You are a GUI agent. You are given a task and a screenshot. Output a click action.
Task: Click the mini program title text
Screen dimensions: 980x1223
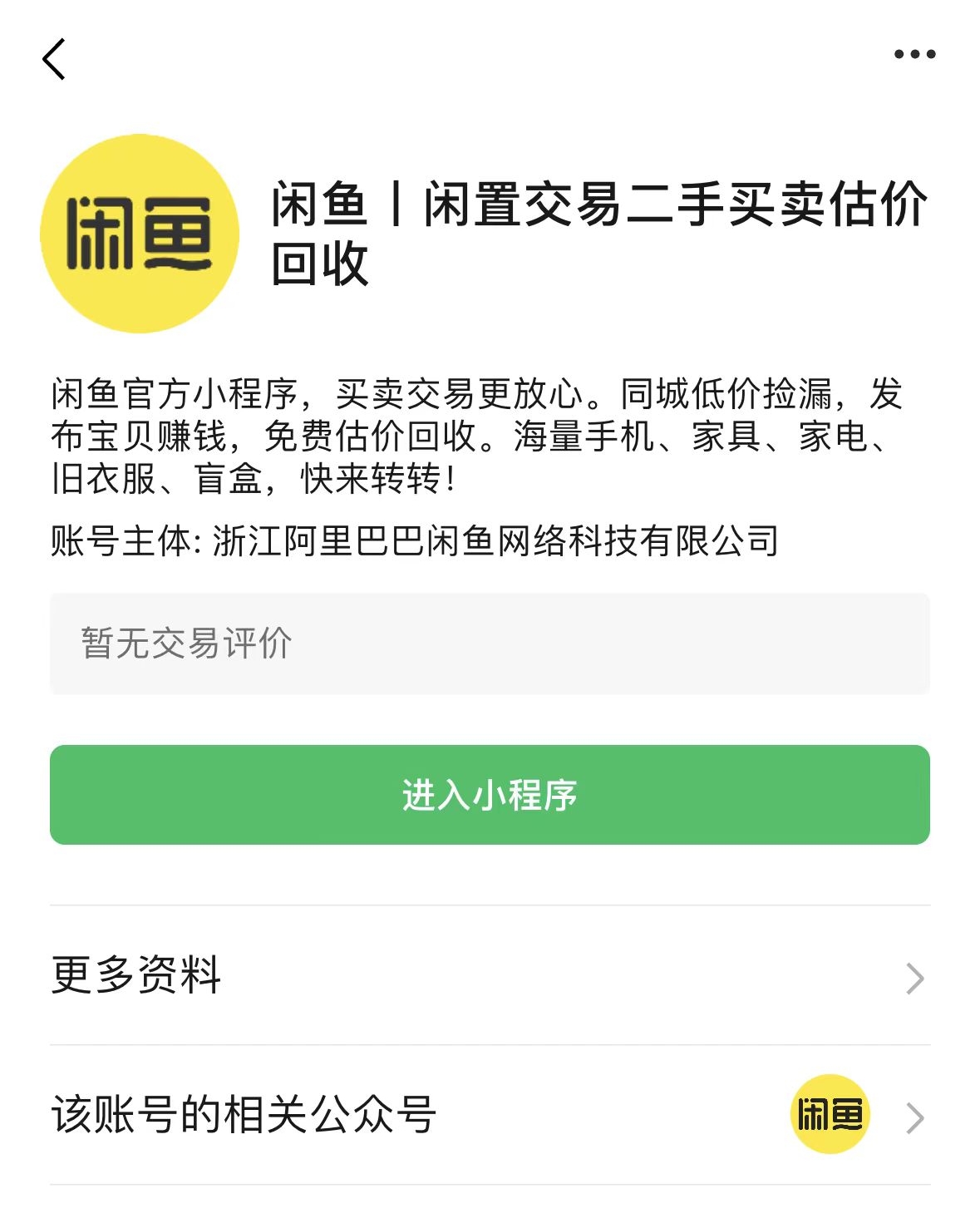click(x=598, y=231)
